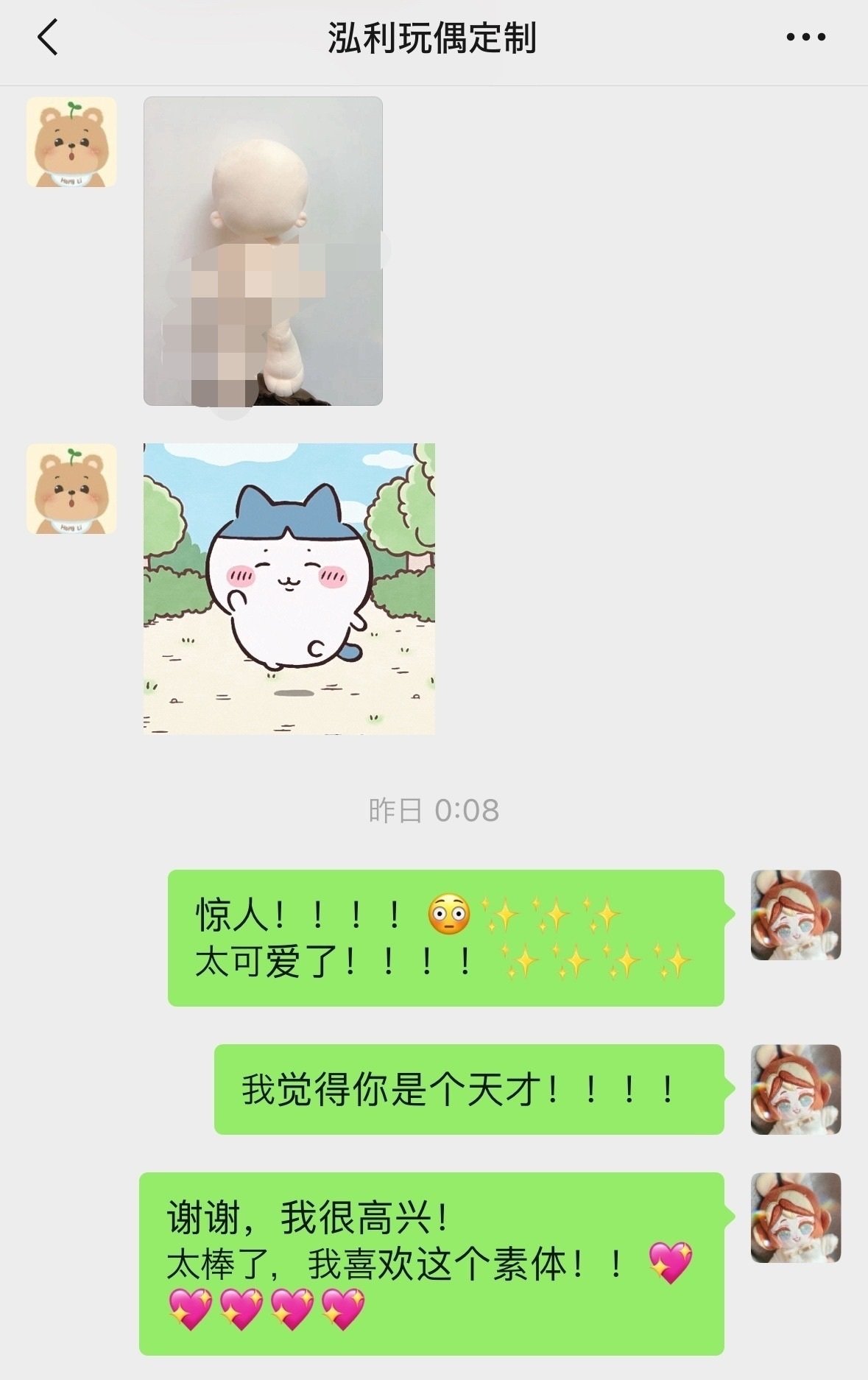
Task: Tap the bear avatar next to the cat sticker
Action: [x=70, y=489]
